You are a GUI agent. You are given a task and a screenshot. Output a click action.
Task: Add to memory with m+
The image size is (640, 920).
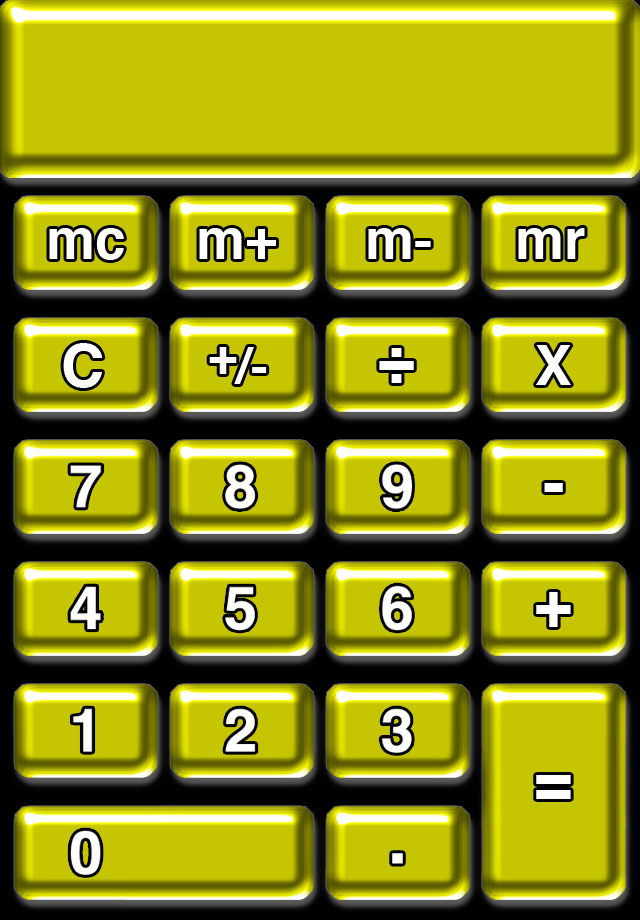coord(241,243)
